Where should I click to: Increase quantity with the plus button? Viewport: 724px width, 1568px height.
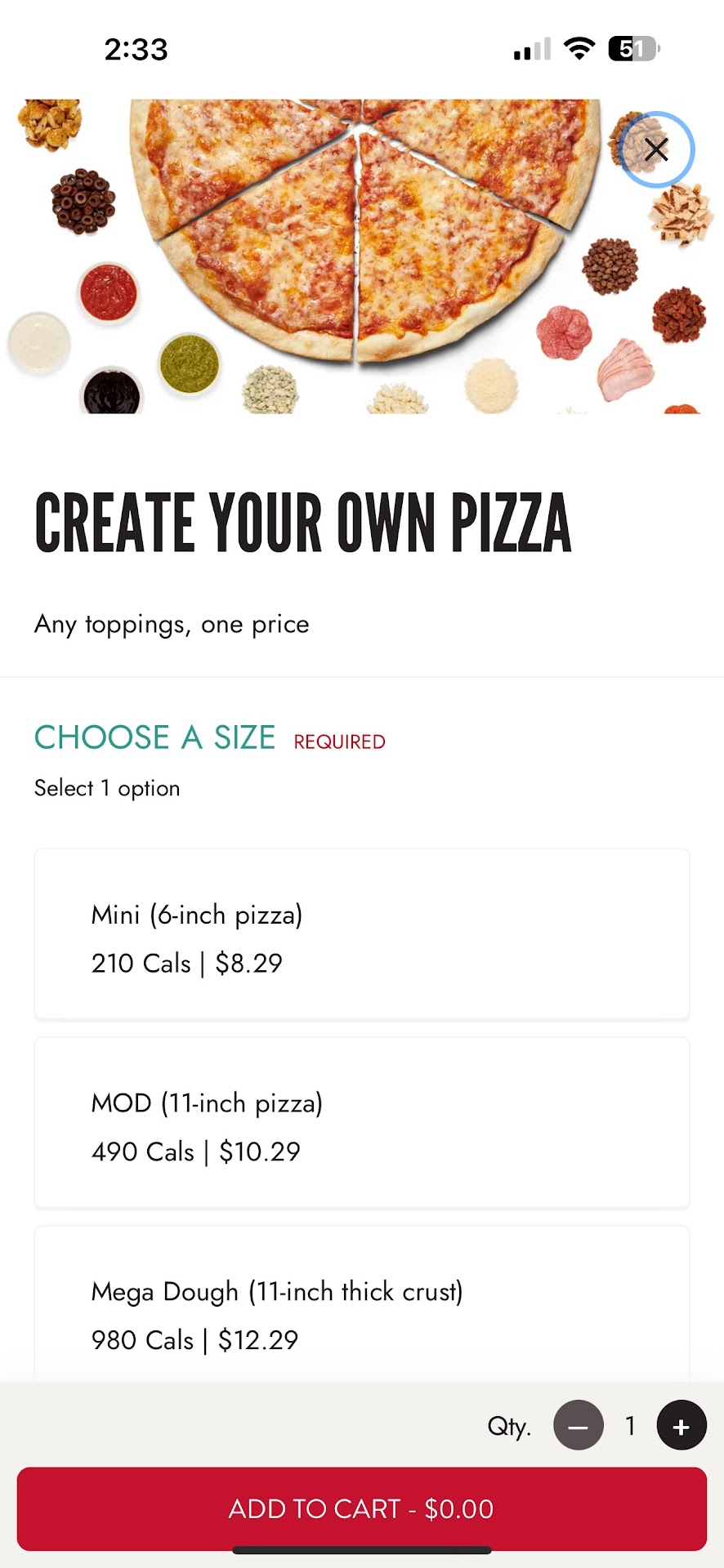pyautogui.click(x=682, y=1426)
